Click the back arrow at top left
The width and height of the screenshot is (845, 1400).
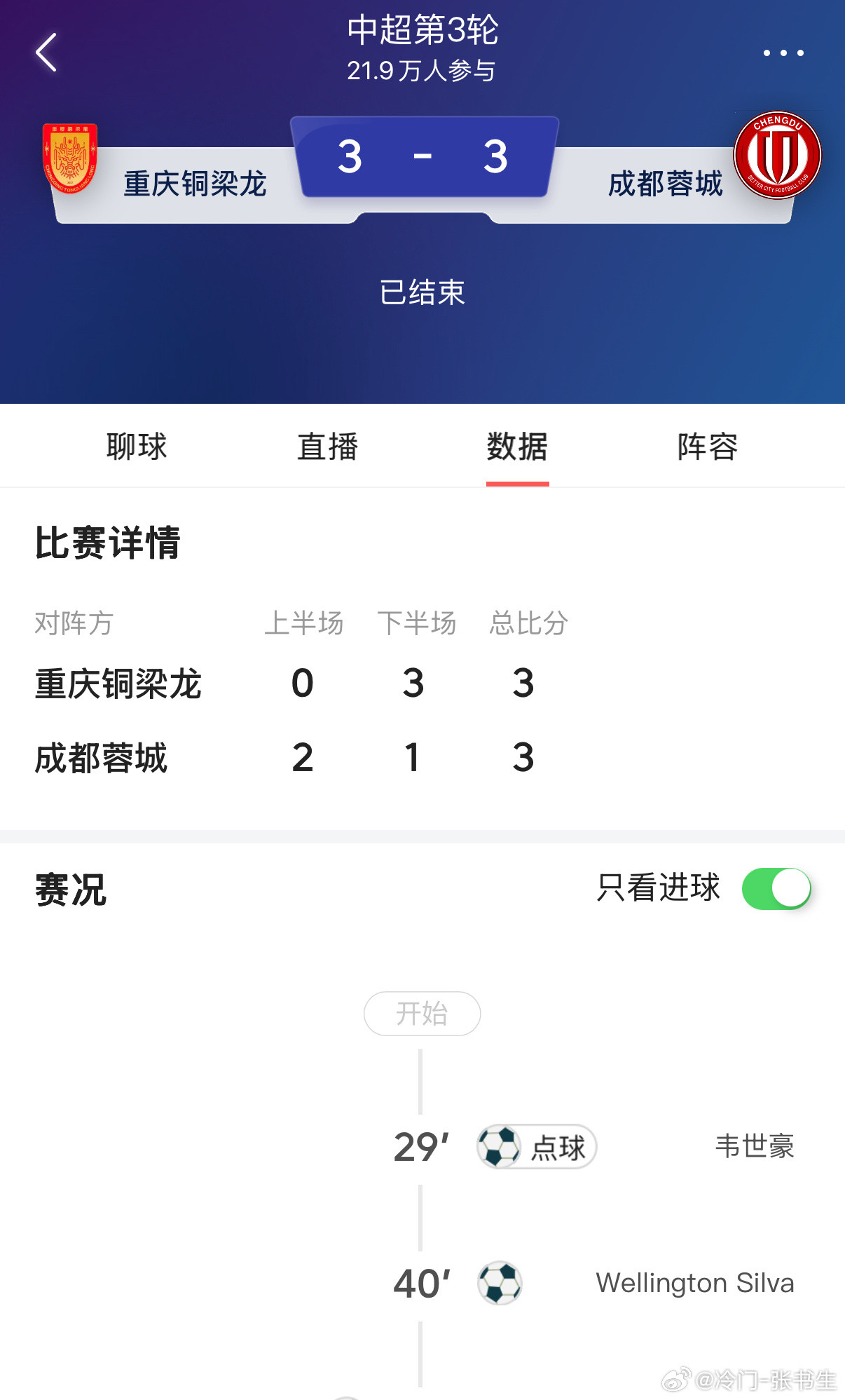click(x=47, y=53)
